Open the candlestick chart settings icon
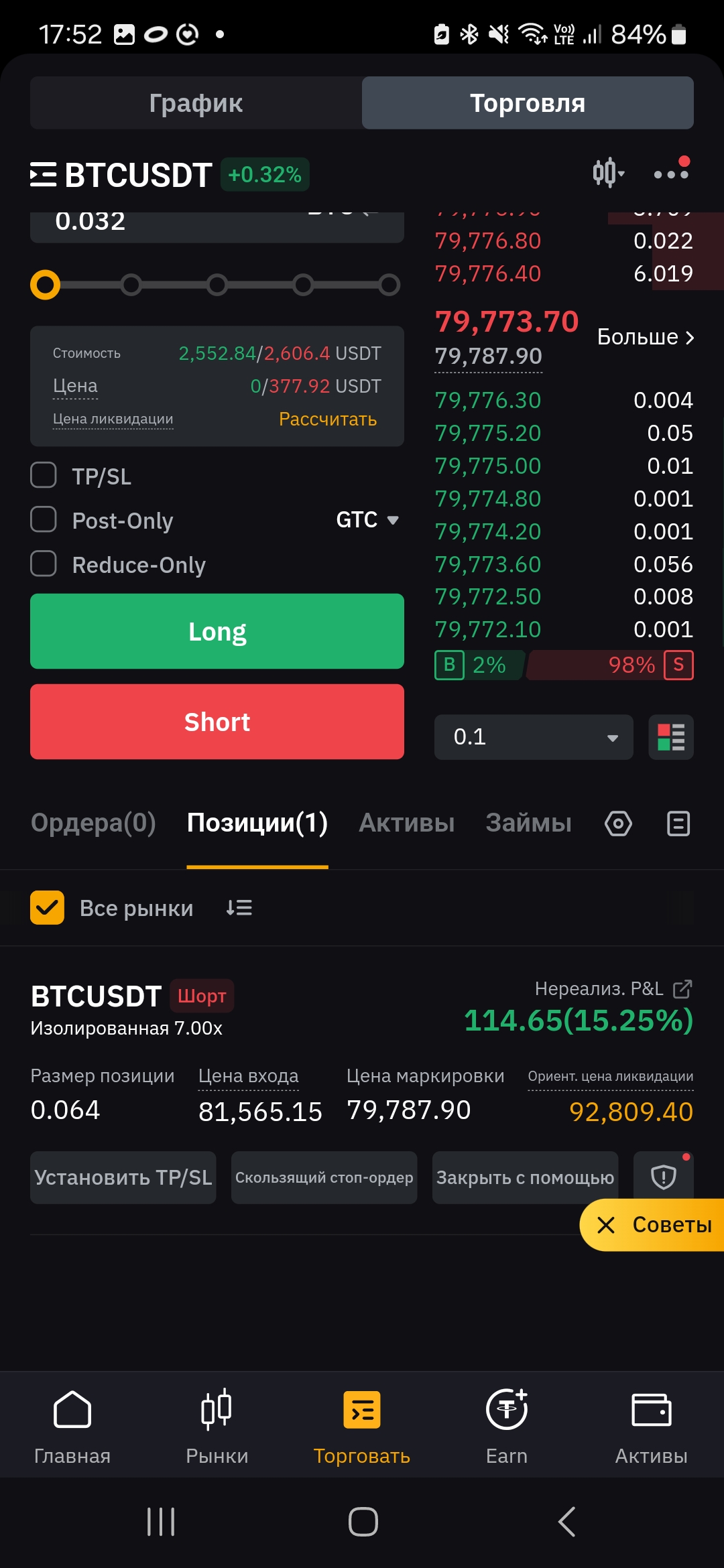Image resolution: width=724 pixels, height=1568 pixels. (608, 173)
